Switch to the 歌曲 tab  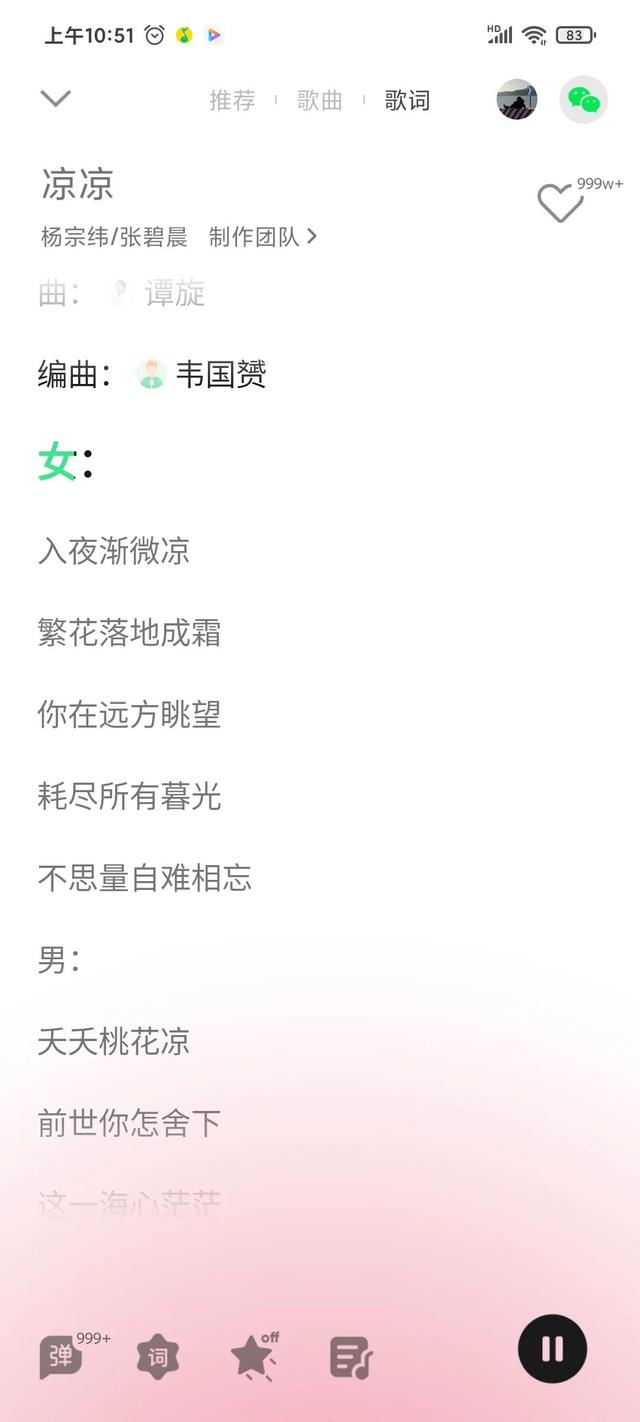coord(319,100)
